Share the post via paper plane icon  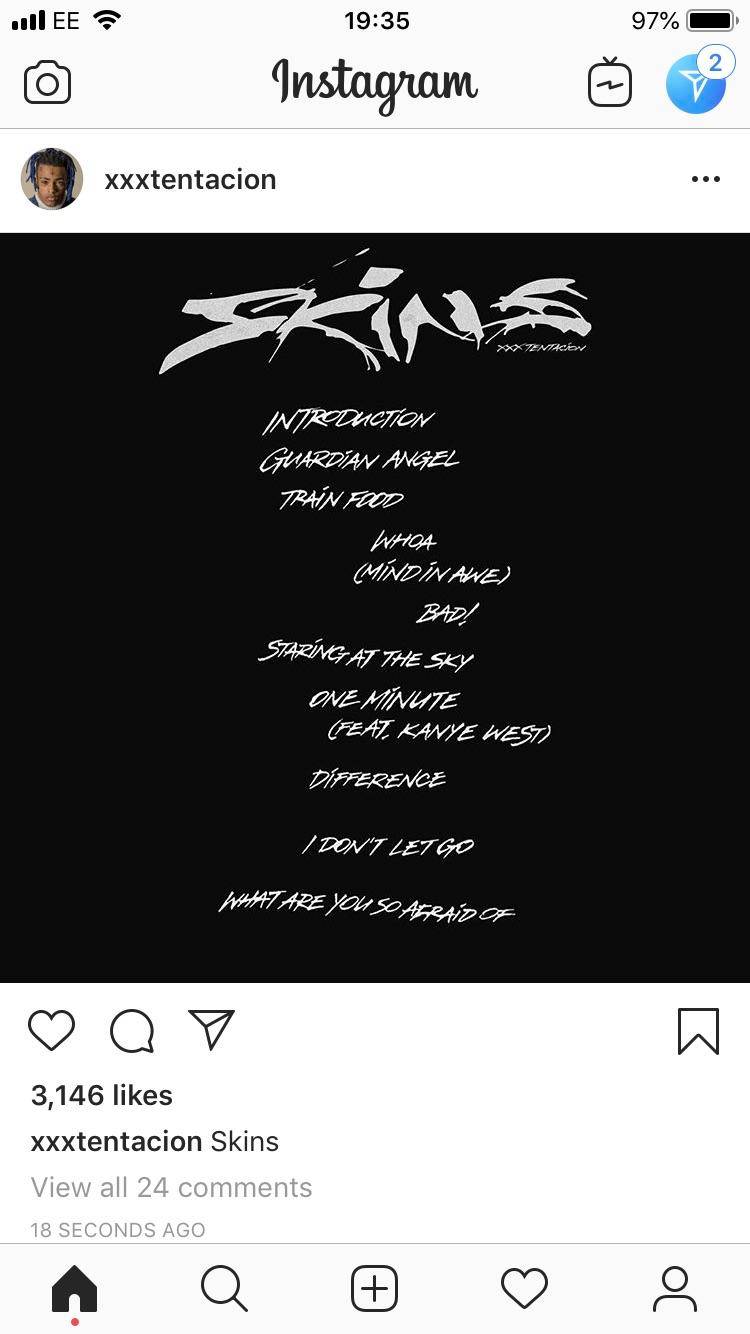[x=210, y=1032]
